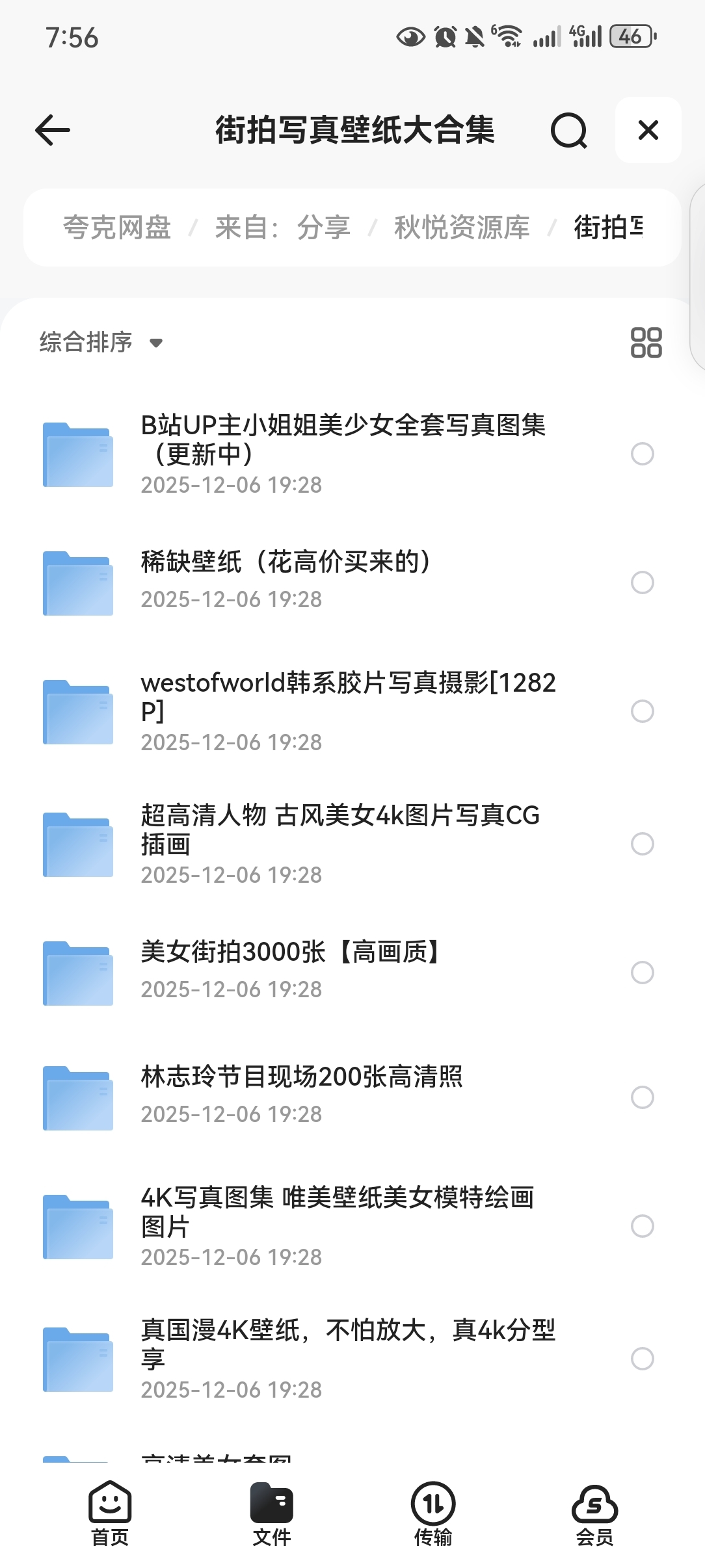
Task: Open the westofworld韩系胶片写真摄影 folder
Action: (x=348, y=697)
